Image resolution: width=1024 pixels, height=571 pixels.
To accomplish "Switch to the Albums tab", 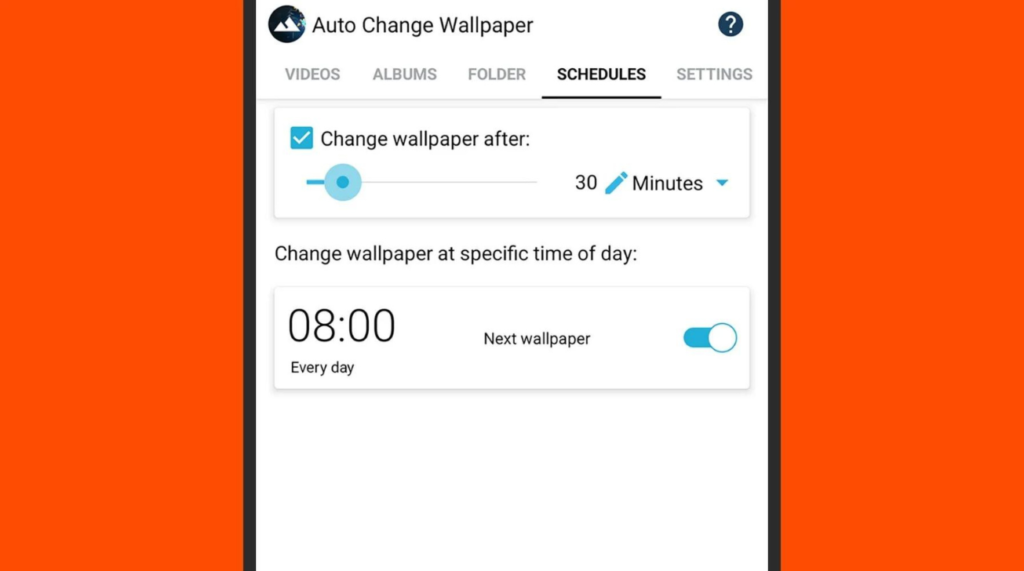I will (404, 74).
